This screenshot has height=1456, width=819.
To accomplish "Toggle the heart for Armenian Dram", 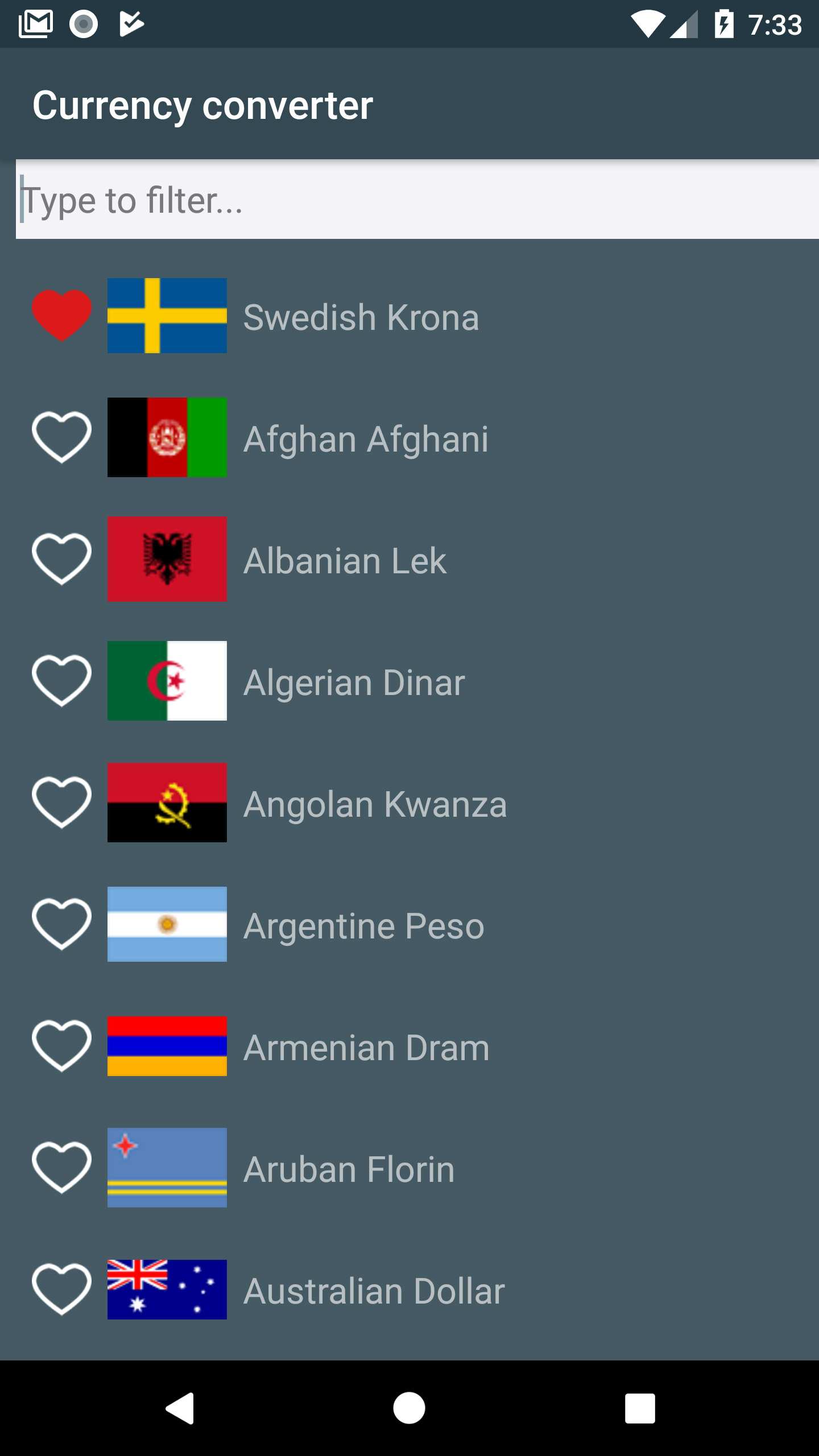I will pyautogui.click(x=61, y=1045).
